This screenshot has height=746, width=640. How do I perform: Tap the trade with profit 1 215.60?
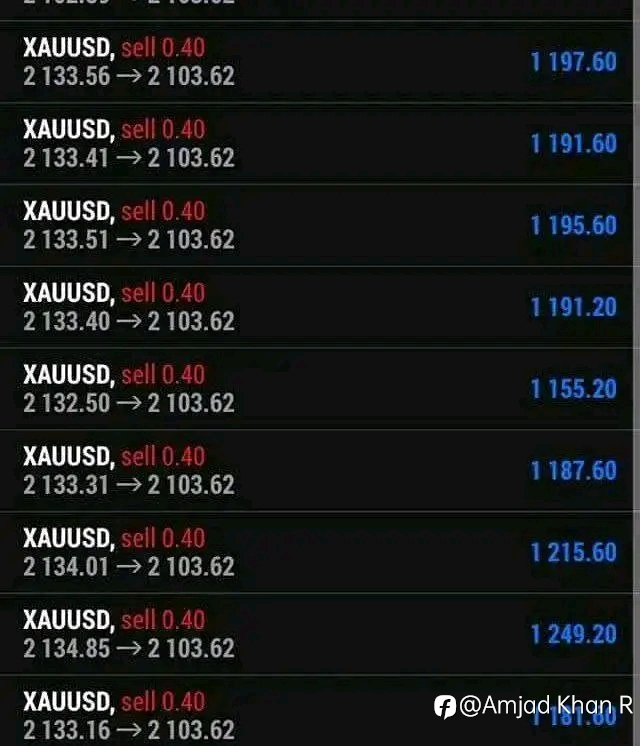316,553
